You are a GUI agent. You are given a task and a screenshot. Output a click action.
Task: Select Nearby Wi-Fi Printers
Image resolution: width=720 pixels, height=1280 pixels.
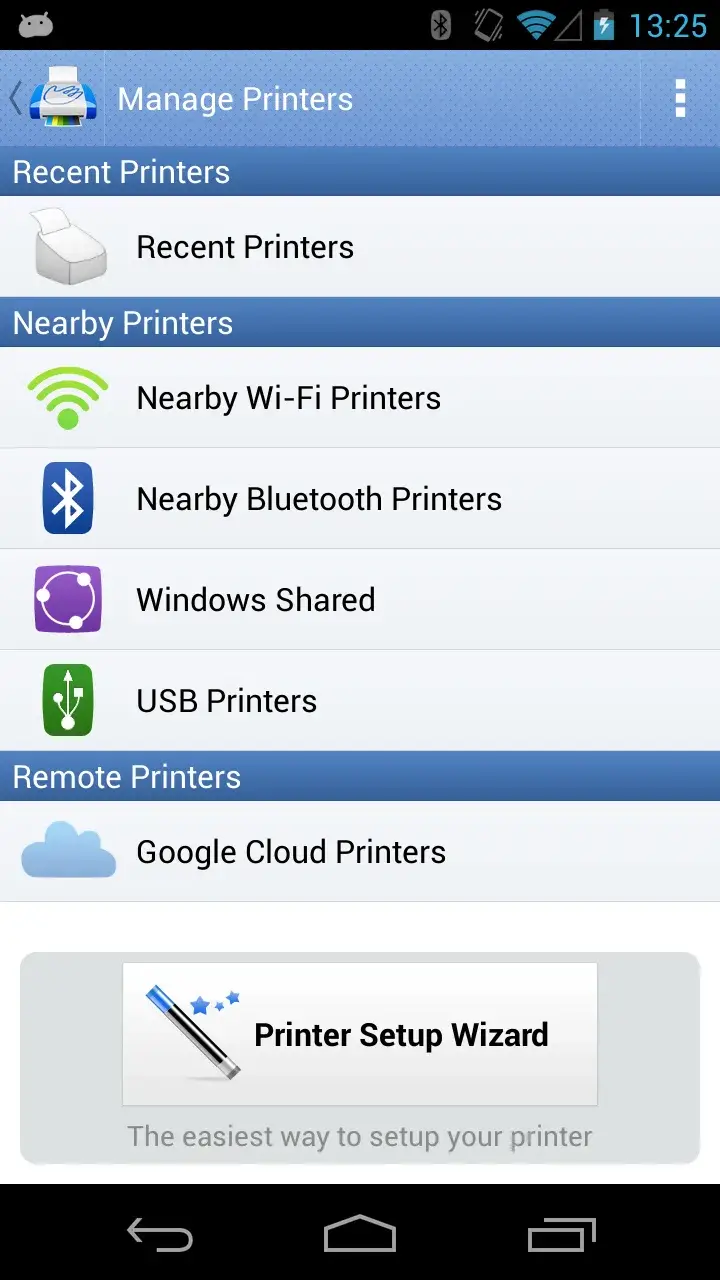[x=360, y=396]
